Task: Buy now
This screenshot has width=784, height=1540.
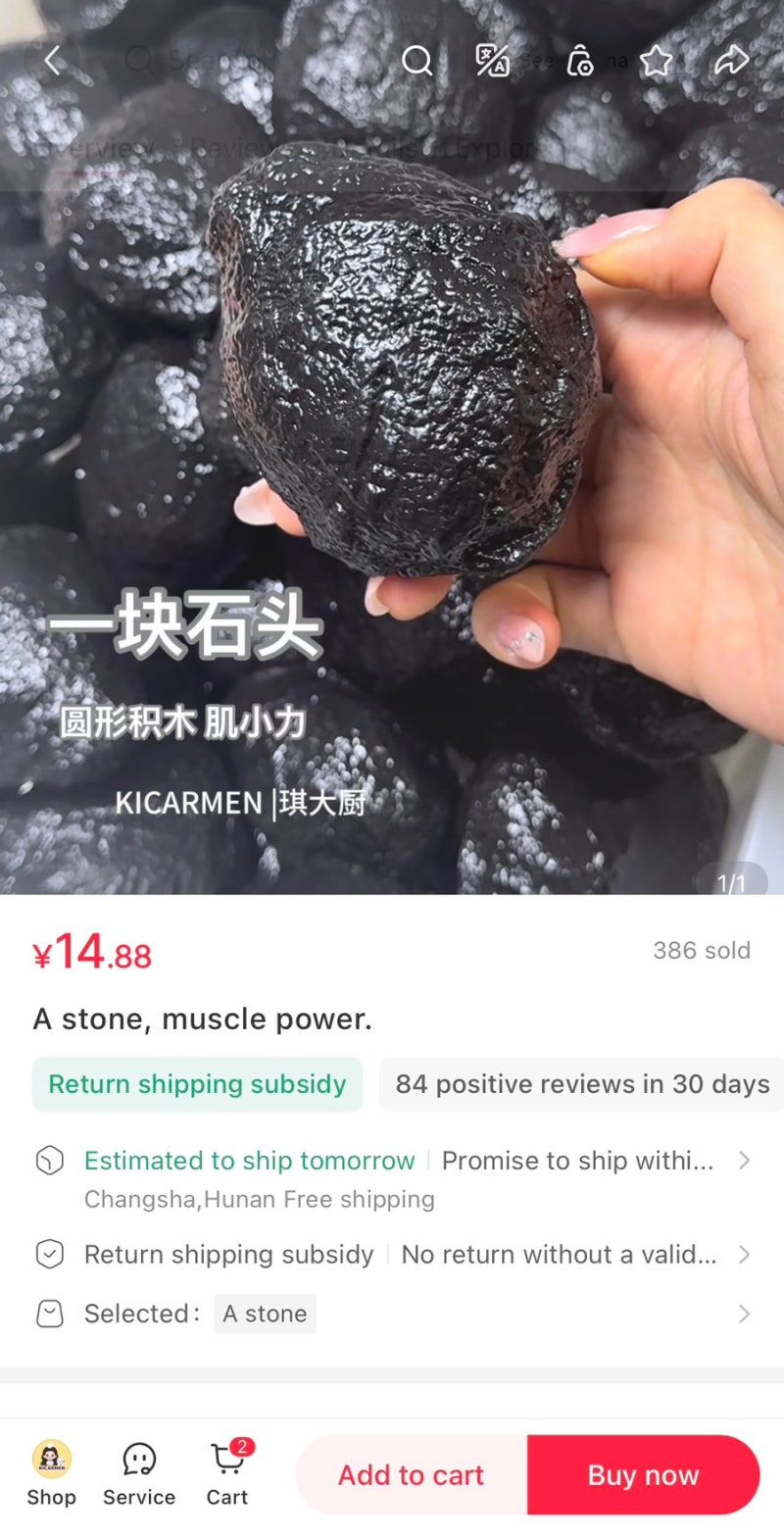Action: (644, 1475)
